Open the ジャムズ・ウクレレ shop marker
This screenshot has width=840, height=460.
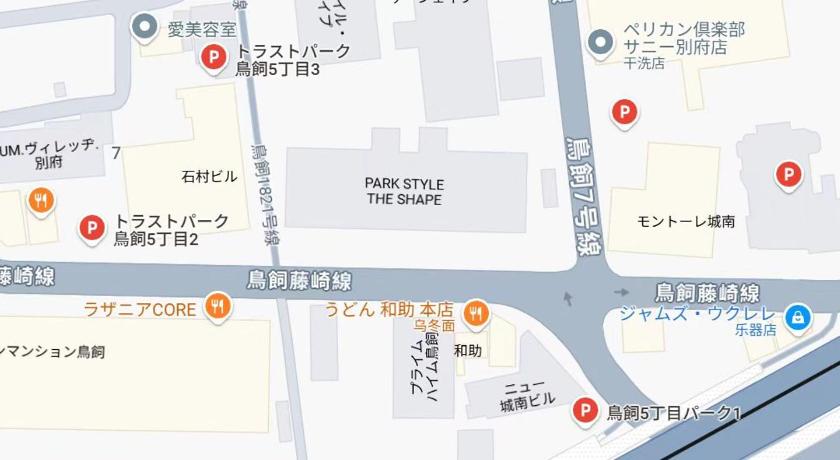[x=797, y=317]
